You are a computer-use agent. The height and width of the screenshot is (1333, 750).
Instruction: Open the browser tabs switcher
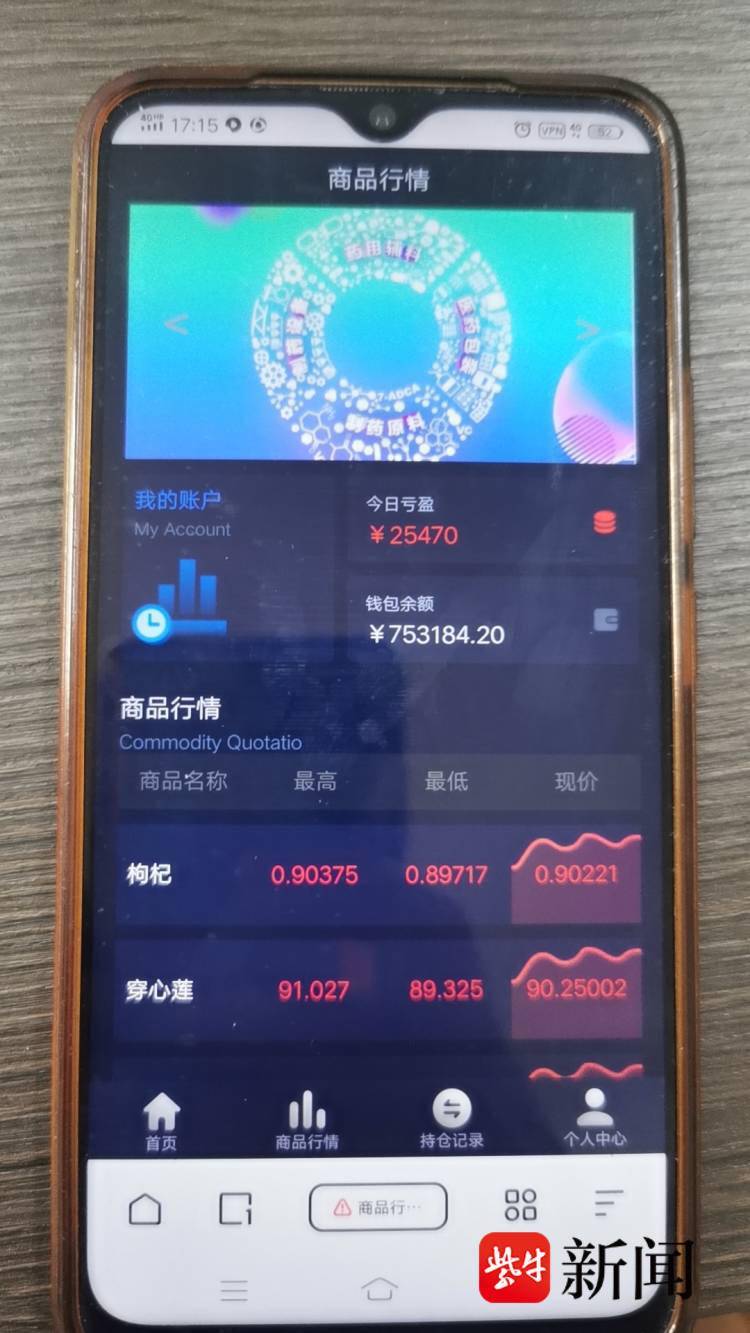click(235, 1209)
